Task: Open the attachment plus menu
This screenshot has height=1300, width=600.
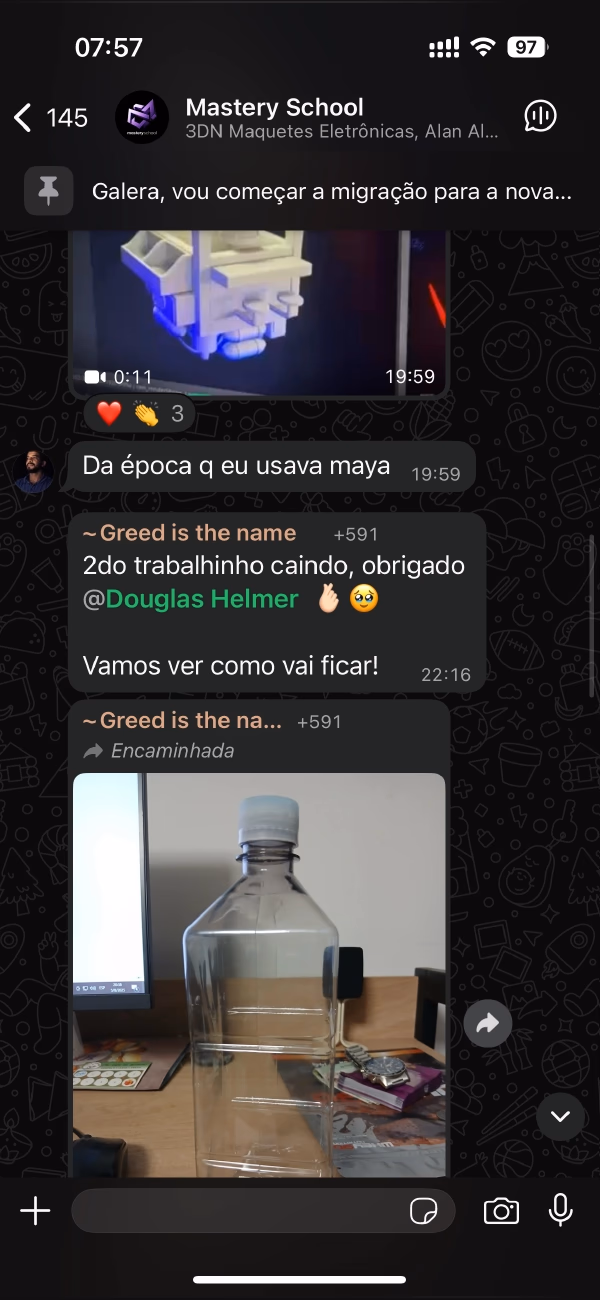Action: click(x=35, y=1212)
